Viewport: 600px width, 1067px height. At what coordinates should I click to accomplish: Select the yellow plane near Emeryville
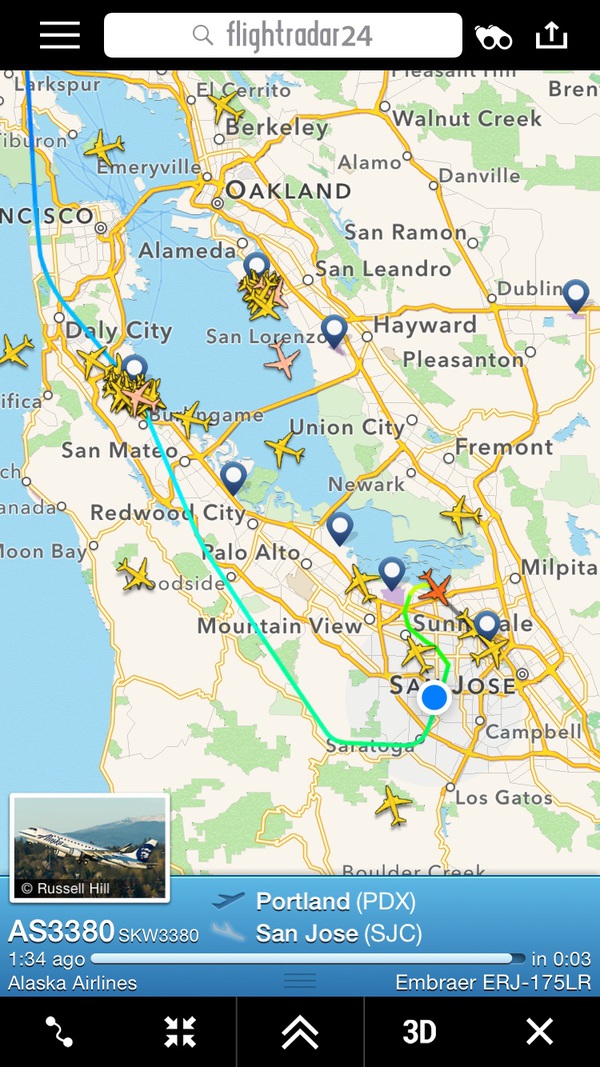point(104,148)
